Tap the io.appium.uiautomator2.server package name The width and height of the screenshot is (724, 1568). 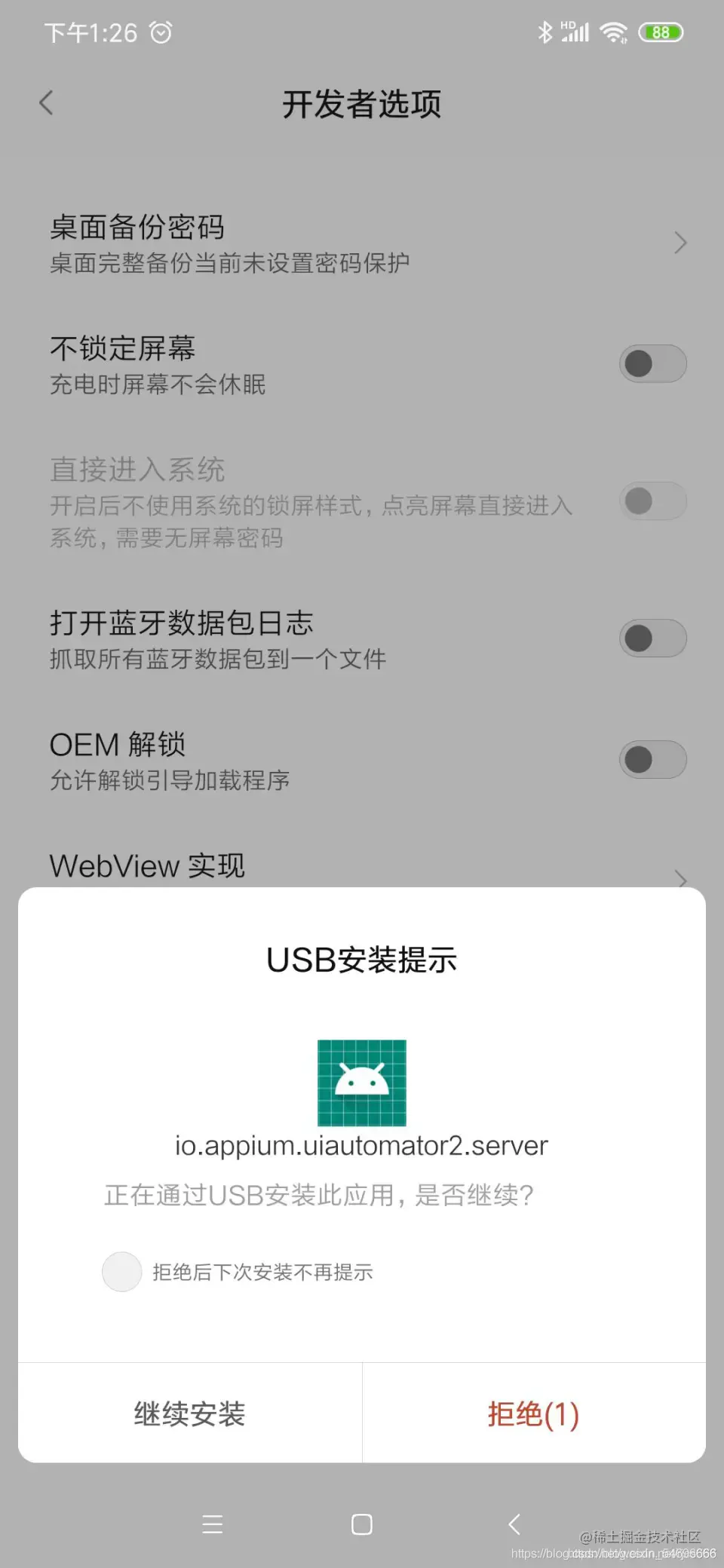361,1146
